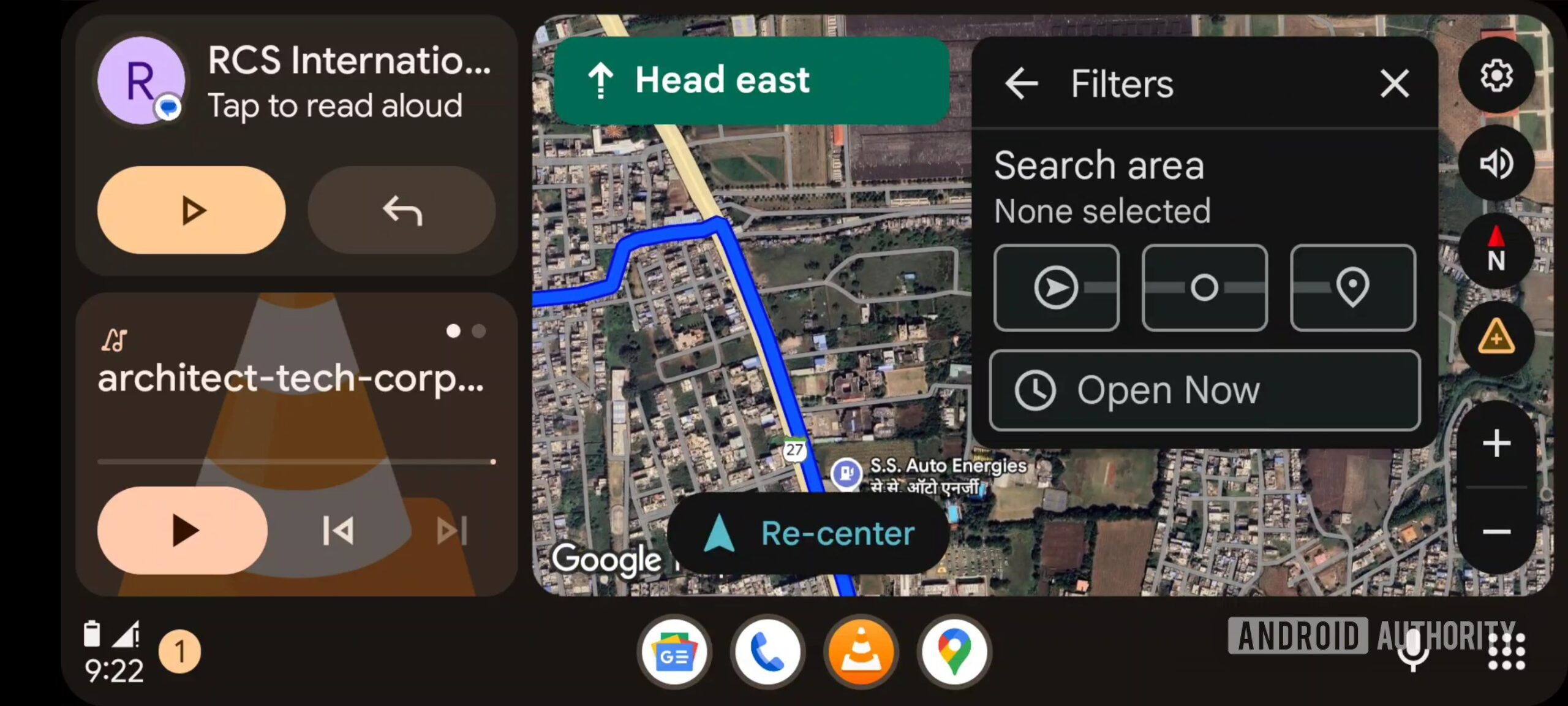Reply to the RCS International message
This screenshot has width=1568, height=706.
point(402,210)
